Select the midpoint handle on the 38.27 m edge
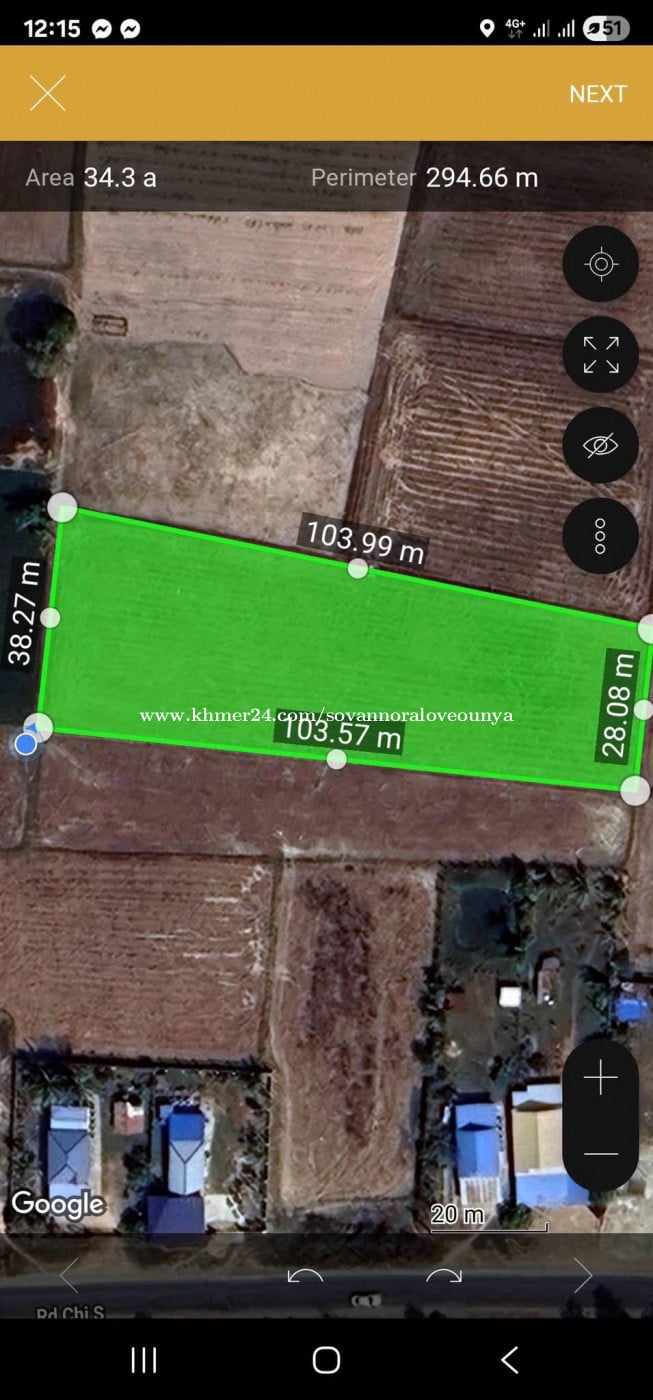Viewport: 653px width, 1400px height. [50, 618]
